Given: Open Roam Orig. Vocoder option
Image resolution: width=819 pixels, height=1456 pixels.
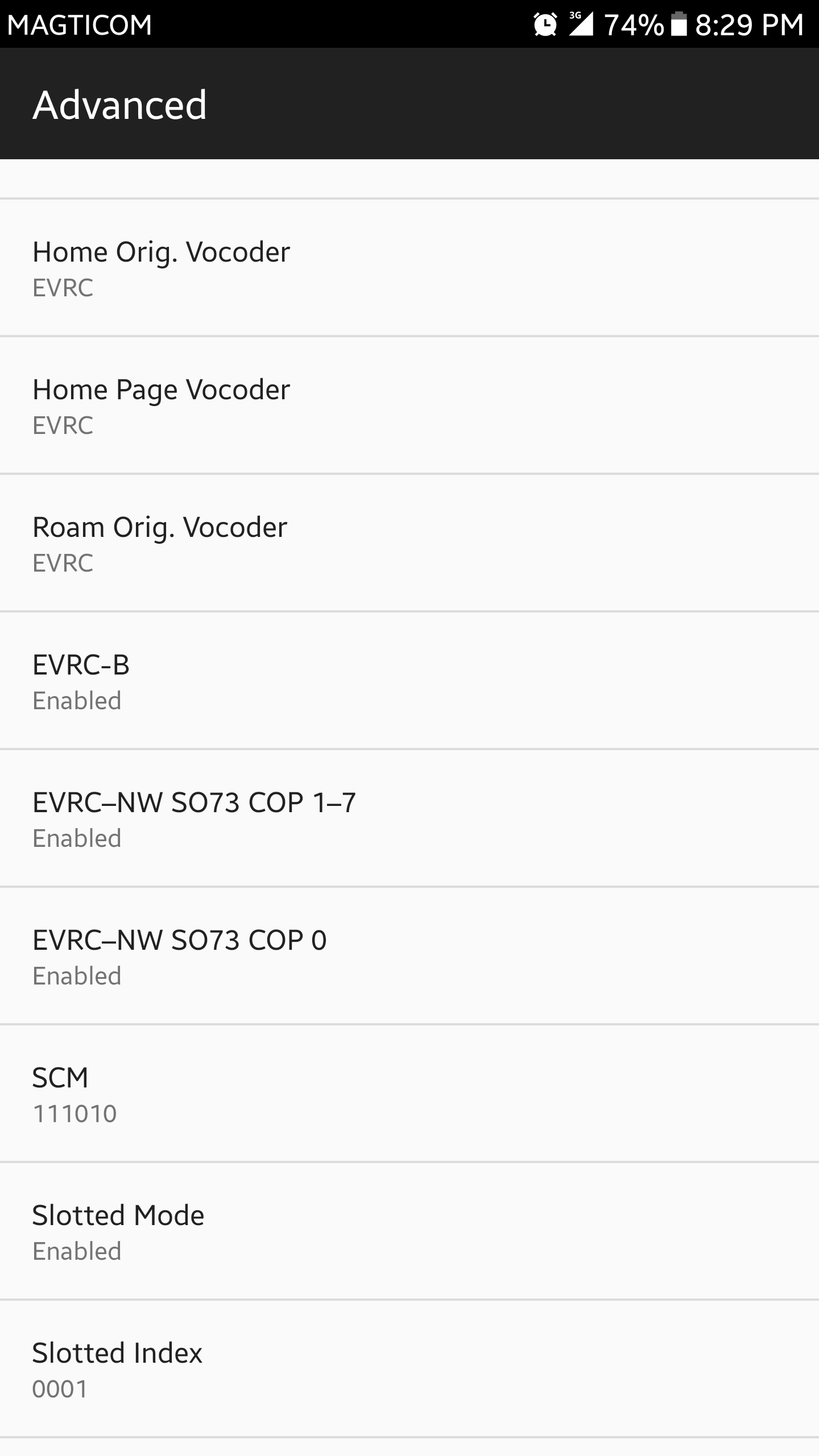Looking at the screenshot, I should click(x=409, y=543).
